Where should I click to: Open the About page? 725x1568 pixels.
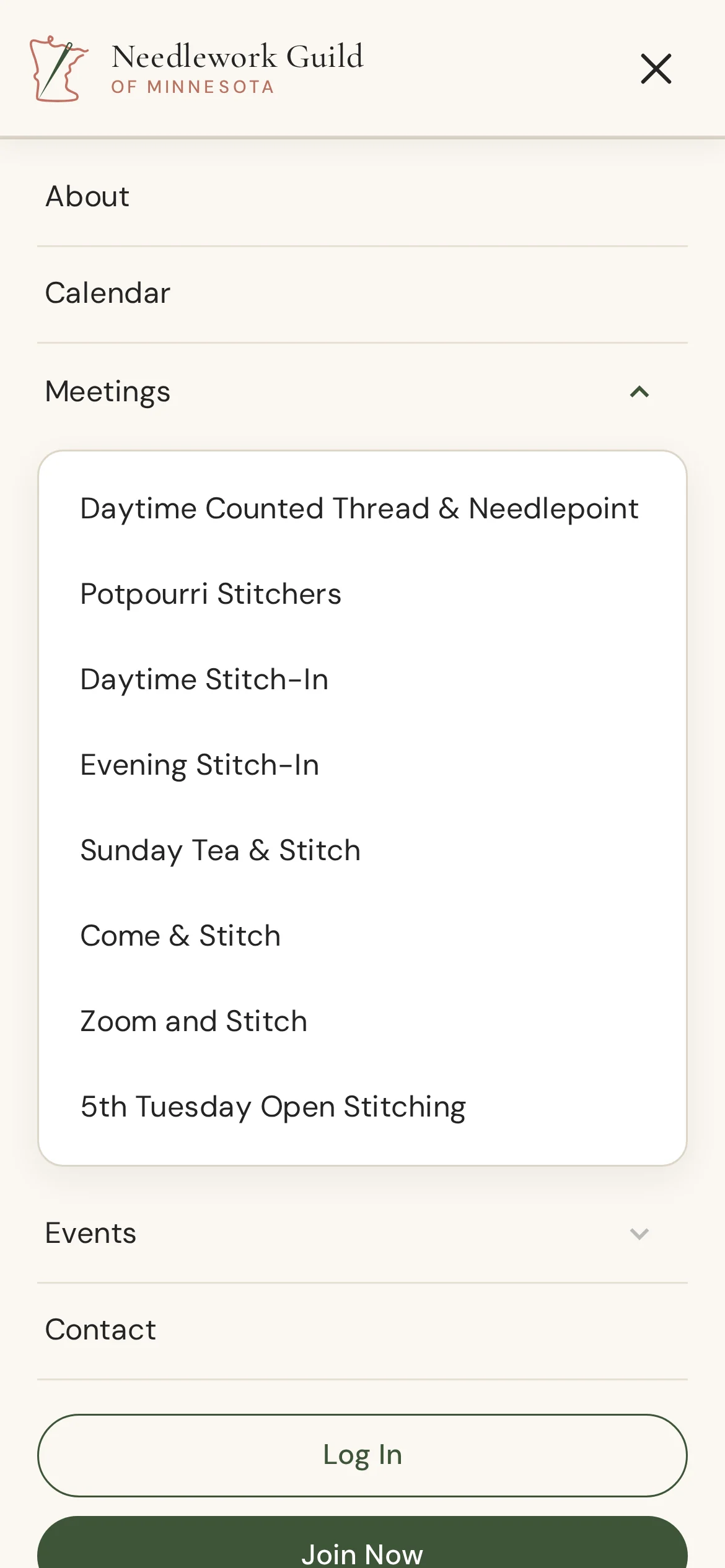pos(362,196)
